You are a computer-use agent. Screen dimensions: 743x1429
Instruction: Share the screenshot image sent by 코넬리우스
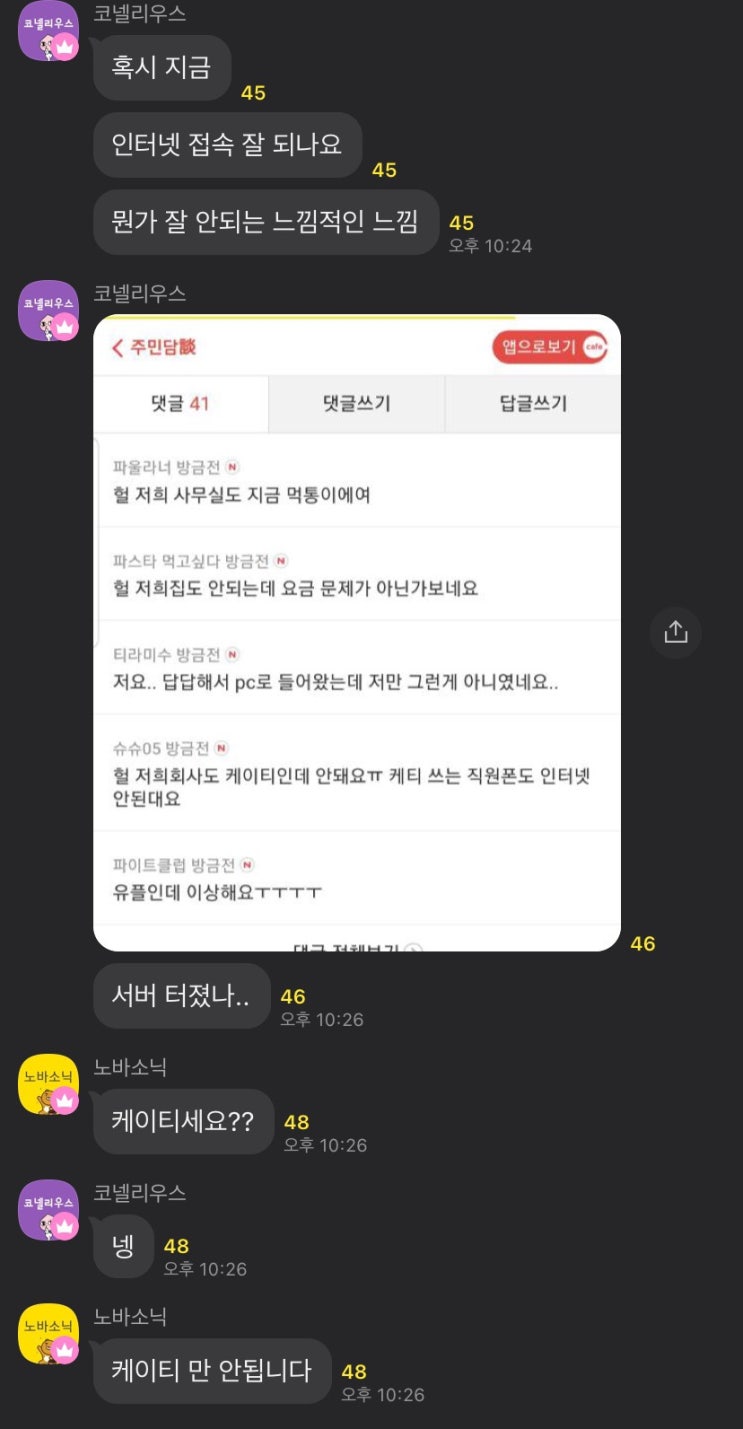click(675, 632)
